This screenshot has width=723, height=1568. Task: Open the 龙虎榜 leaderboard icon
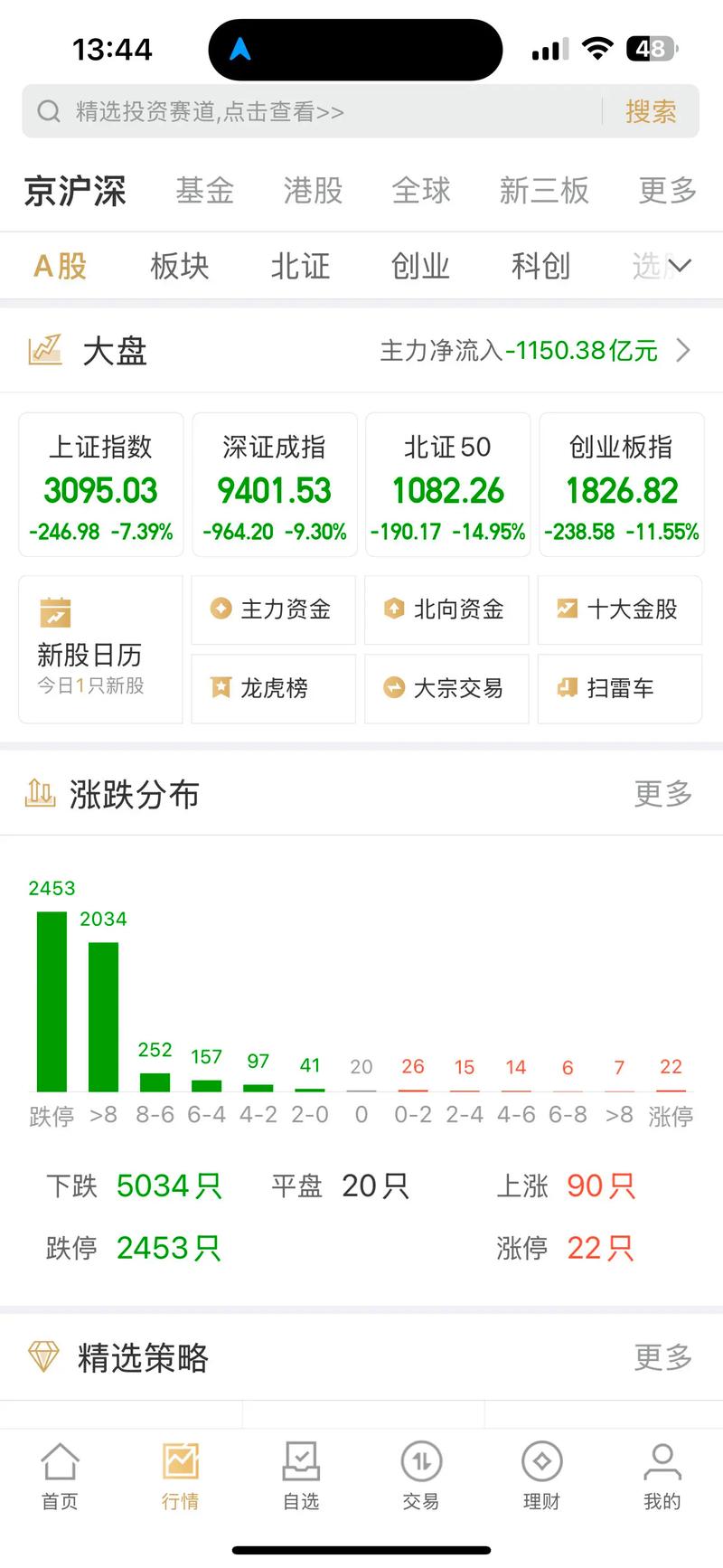point(273,688)
